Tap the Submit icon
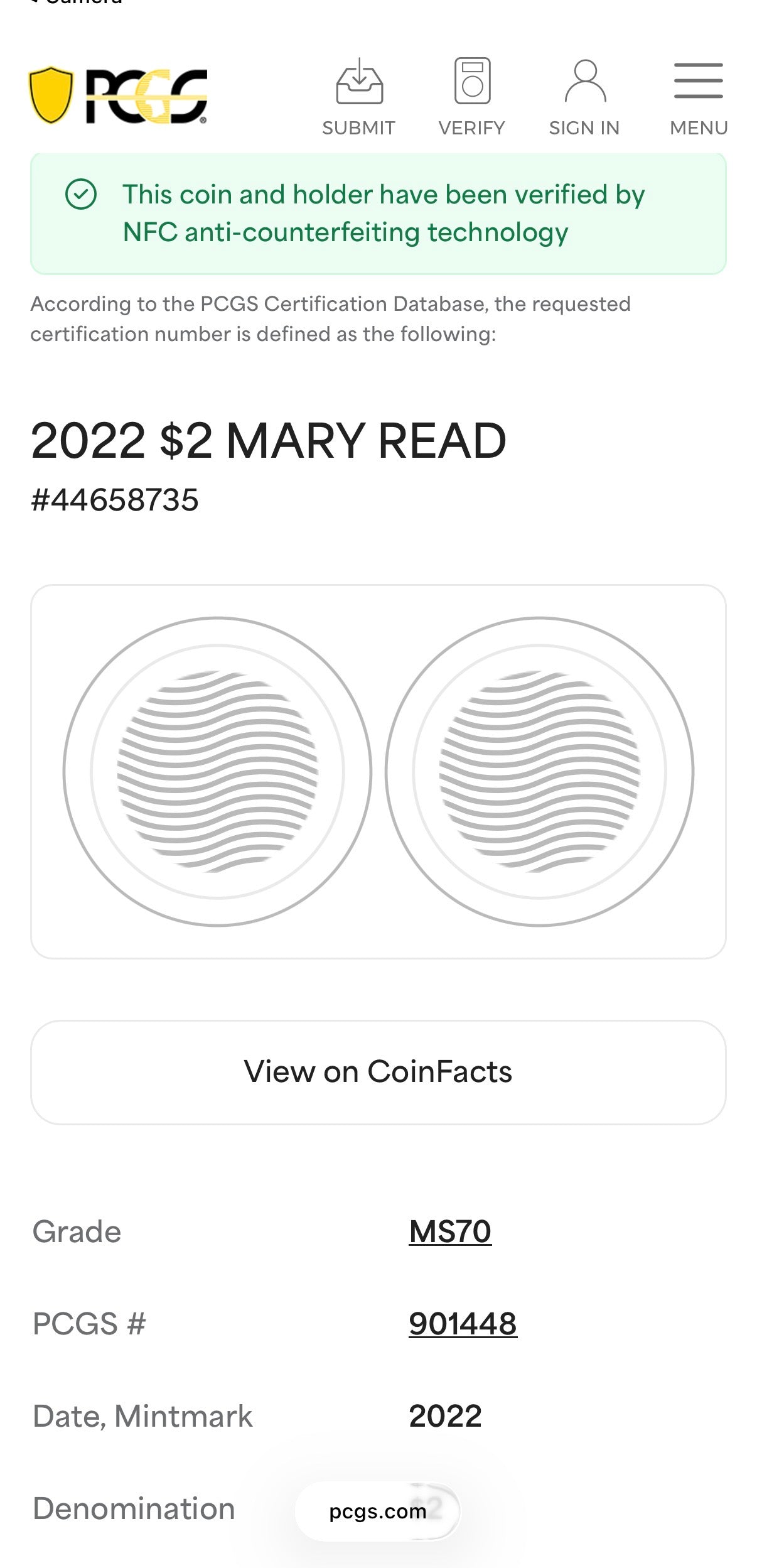This screenshot has height=1568, width=757. coord(358,96)
